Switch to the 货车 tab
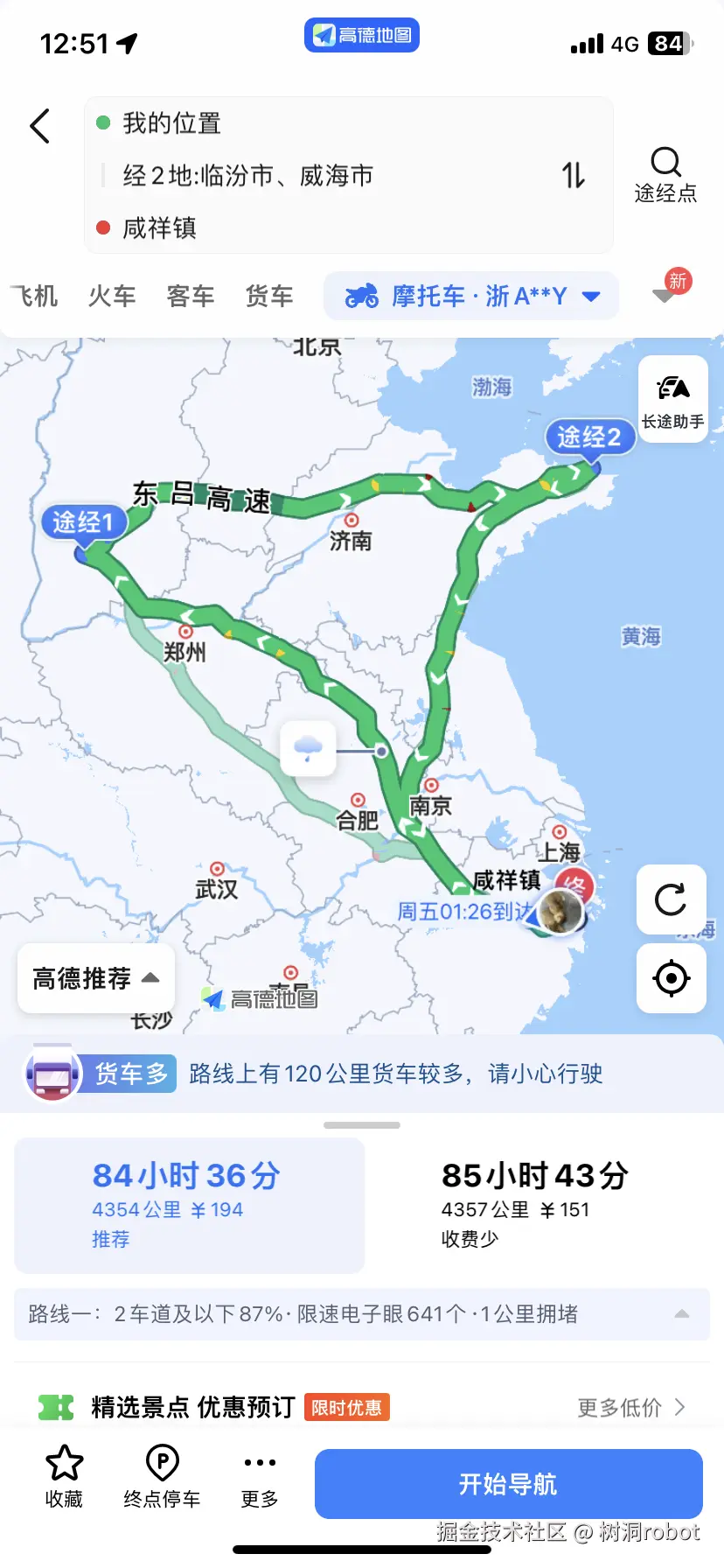724x1568 pixels. [268, 296]
